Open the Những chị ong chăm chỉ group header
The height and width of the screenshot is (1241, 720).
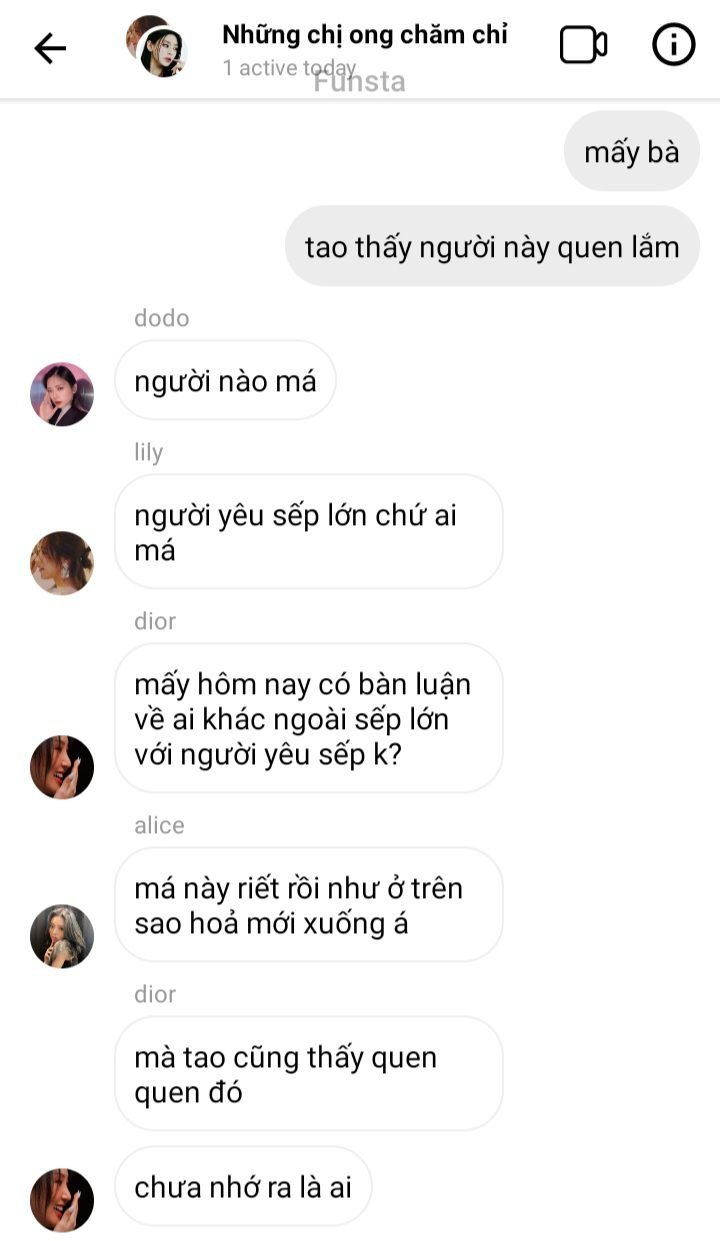click(x=364, y=36)
